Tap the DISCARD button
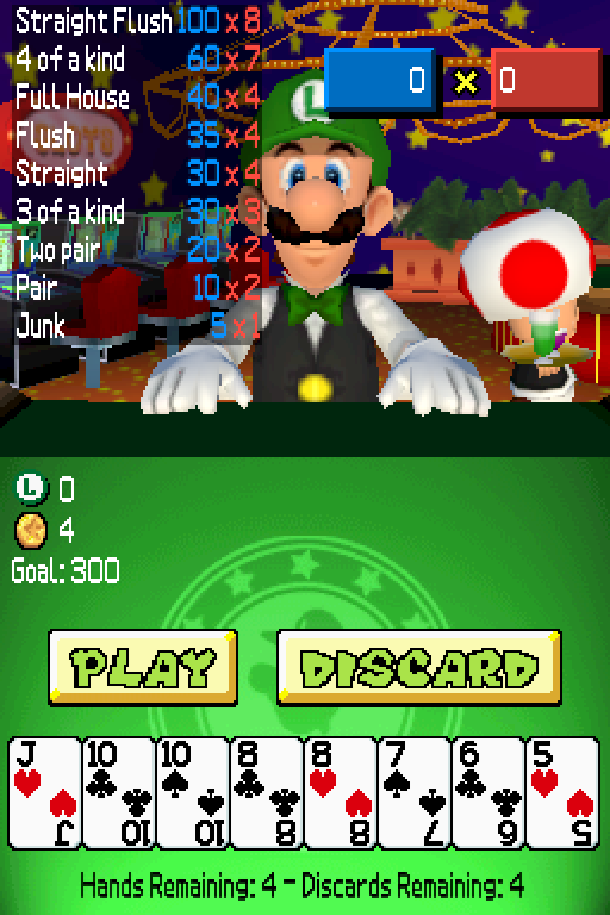This screenshot has height=915, width=610. 418,667
